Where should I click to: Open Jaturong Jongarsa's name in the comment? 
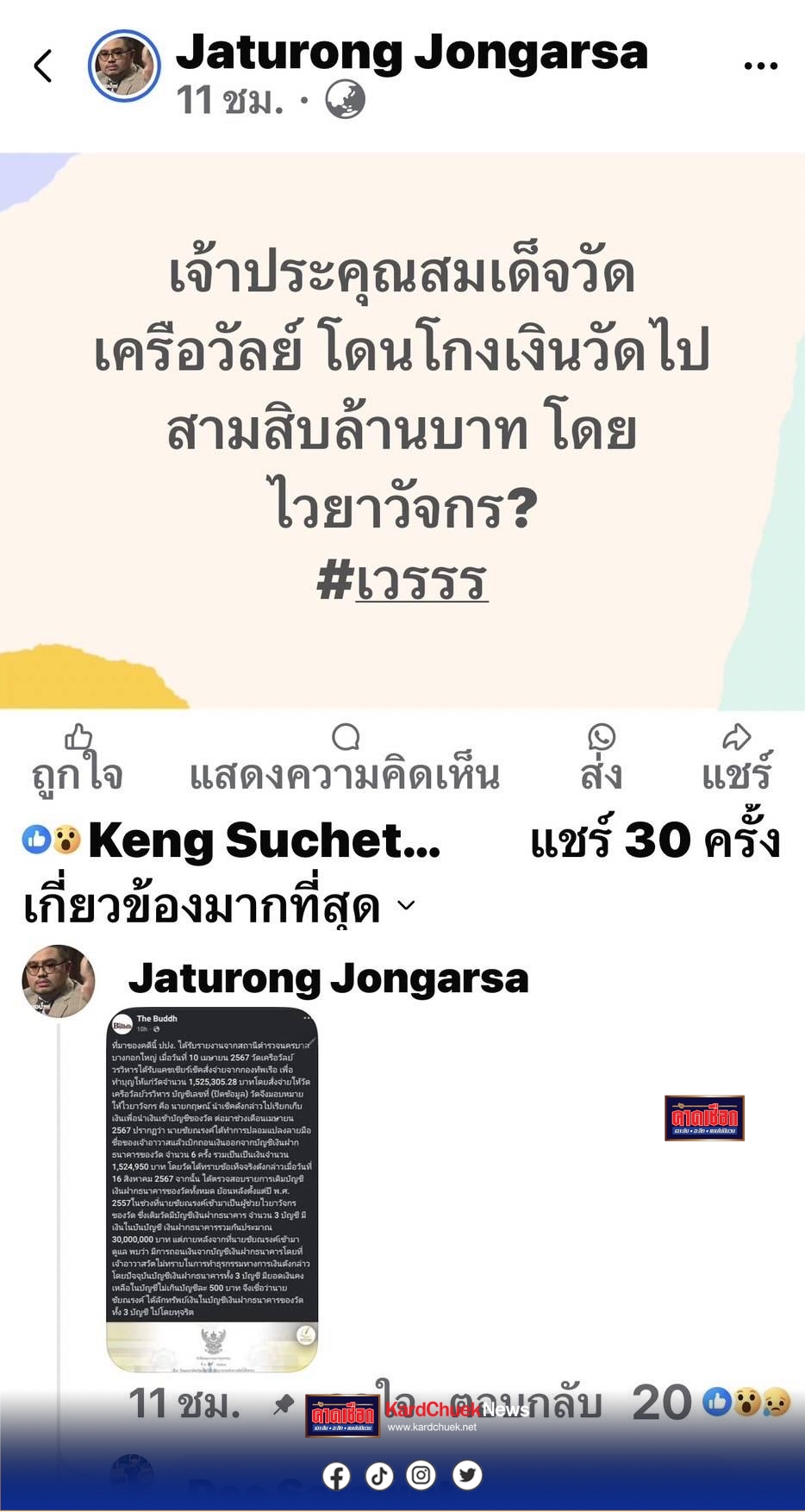[x=328, y=978]
